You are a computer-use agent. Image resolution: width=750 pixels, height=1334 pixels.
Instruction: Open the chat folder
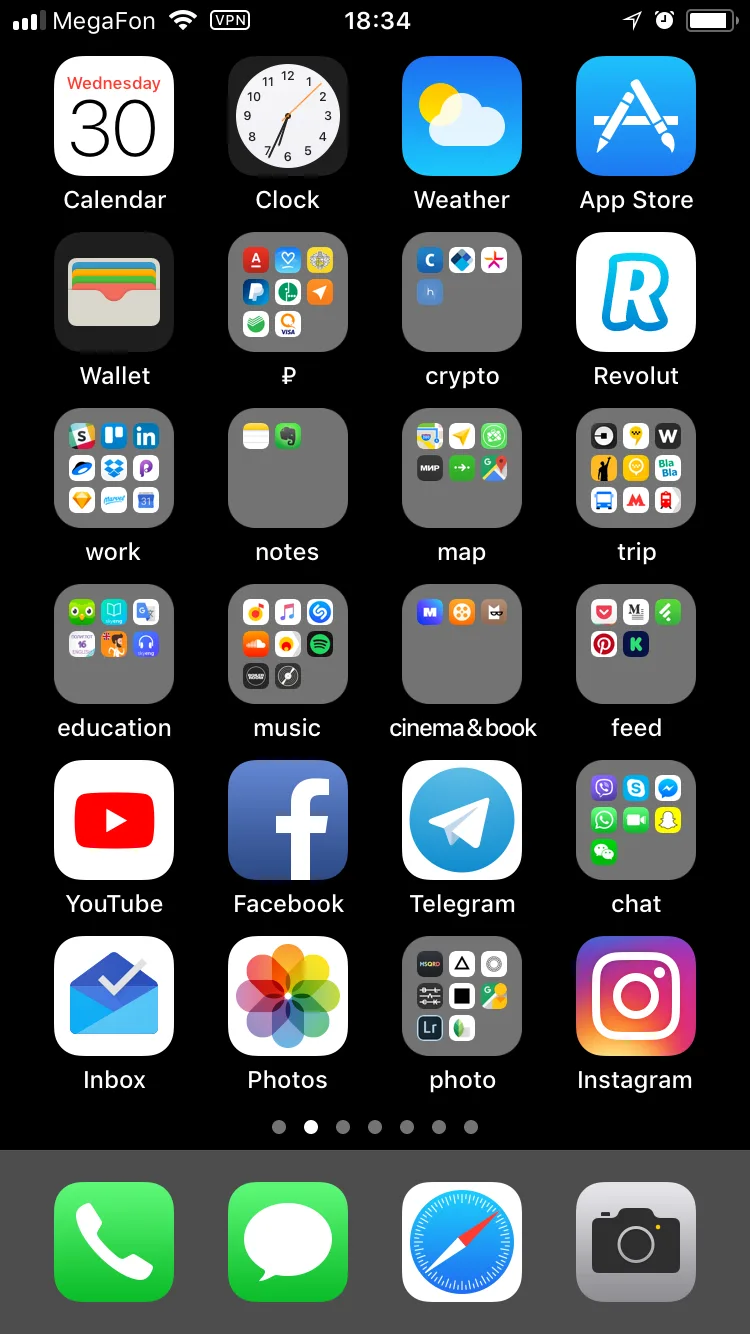point(636,820)
